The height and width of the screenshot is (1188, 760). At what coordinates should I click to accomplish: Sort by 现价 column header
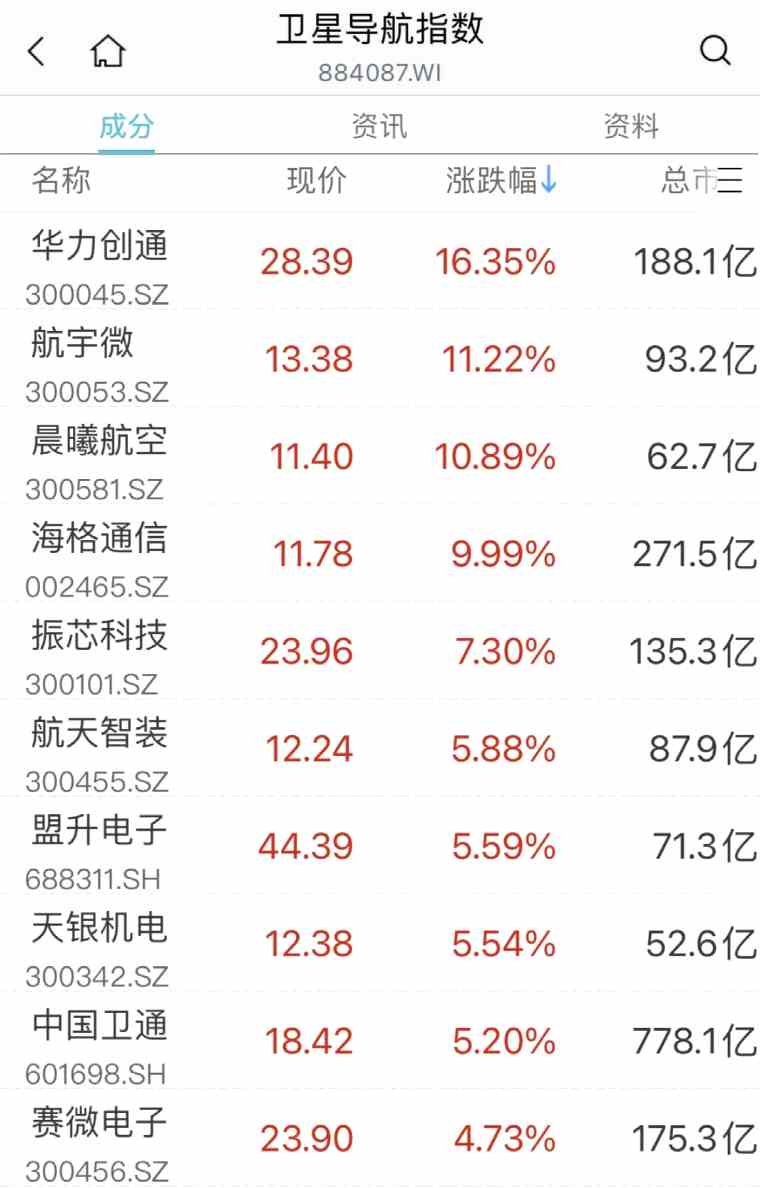(x=316, y=181)
